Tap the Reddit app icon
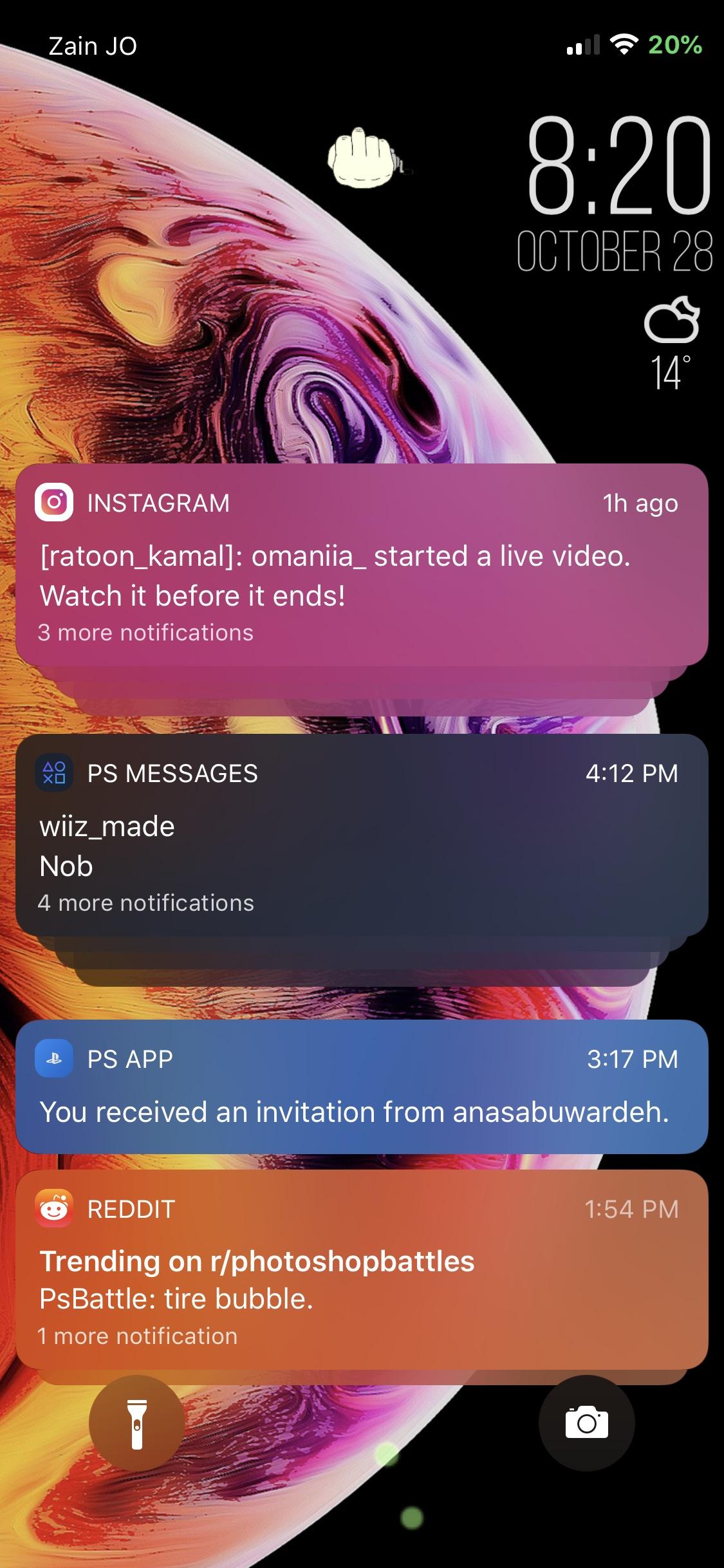 pos(55,1209)
